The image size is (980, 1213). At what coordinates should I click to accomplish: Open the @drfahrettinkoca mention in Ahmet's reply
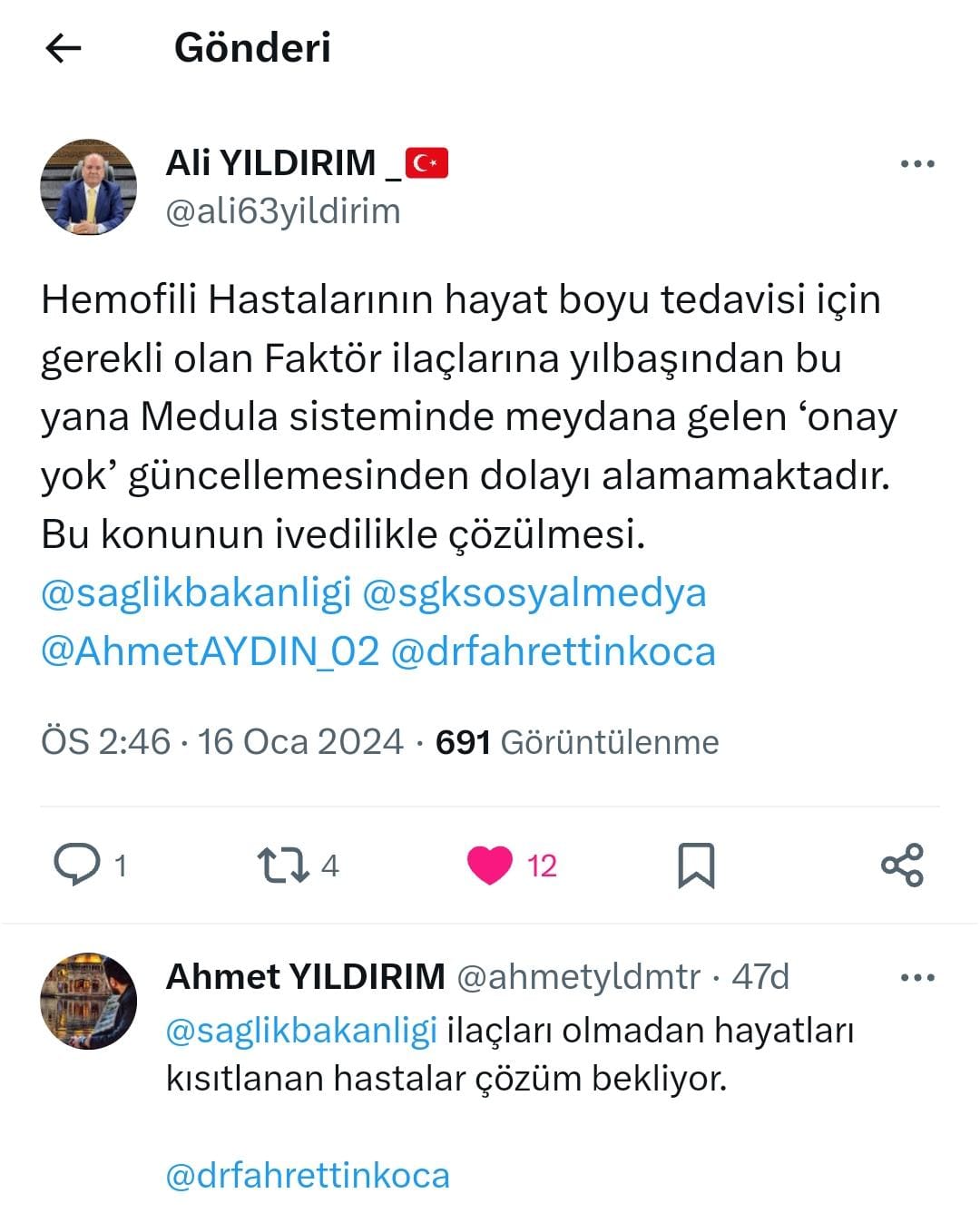(x=308, y=1176)
